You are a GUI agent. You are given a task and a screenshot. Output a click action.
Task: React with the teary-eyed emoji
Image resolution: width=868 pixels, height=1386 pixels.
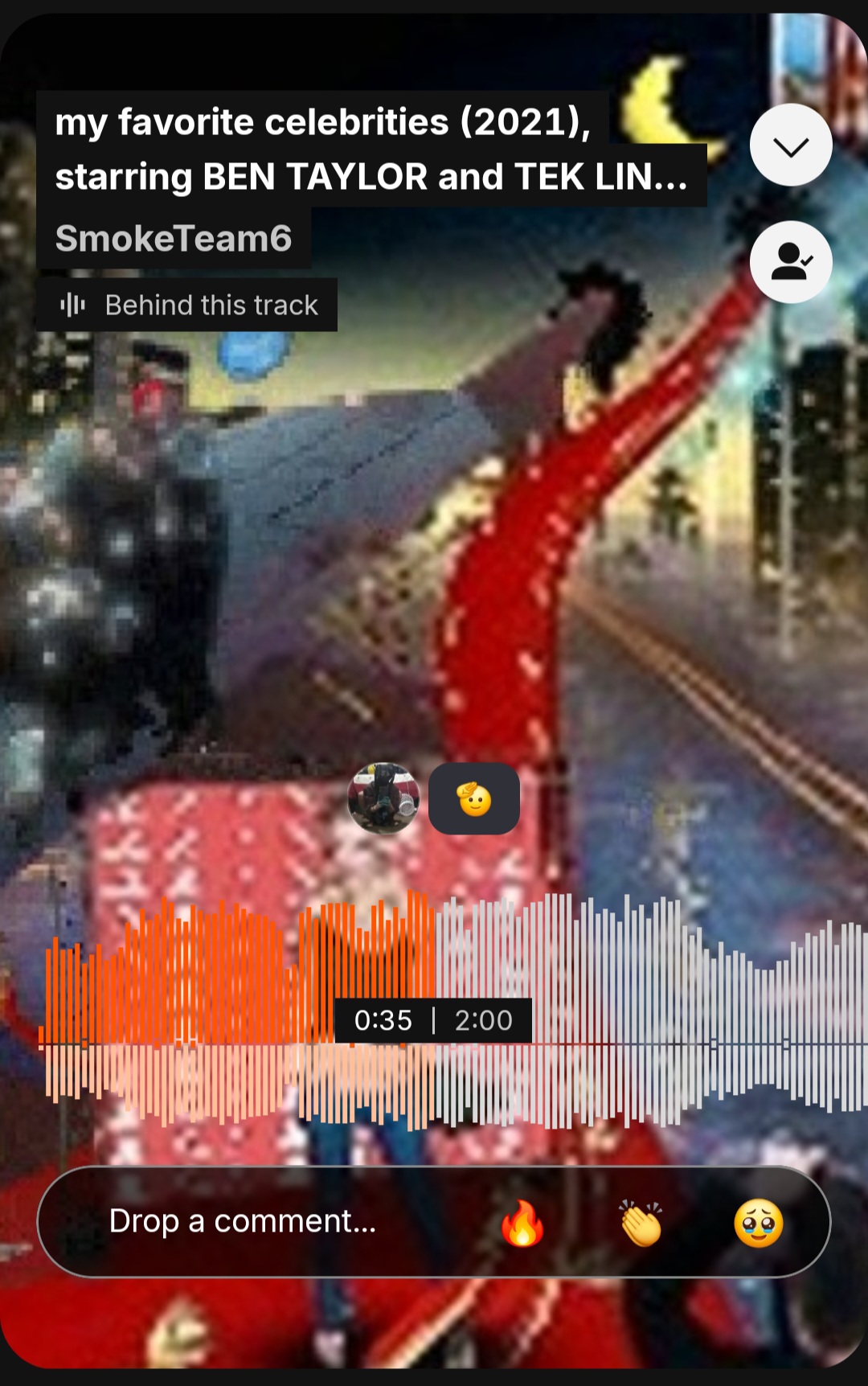tap(758, 1224)
